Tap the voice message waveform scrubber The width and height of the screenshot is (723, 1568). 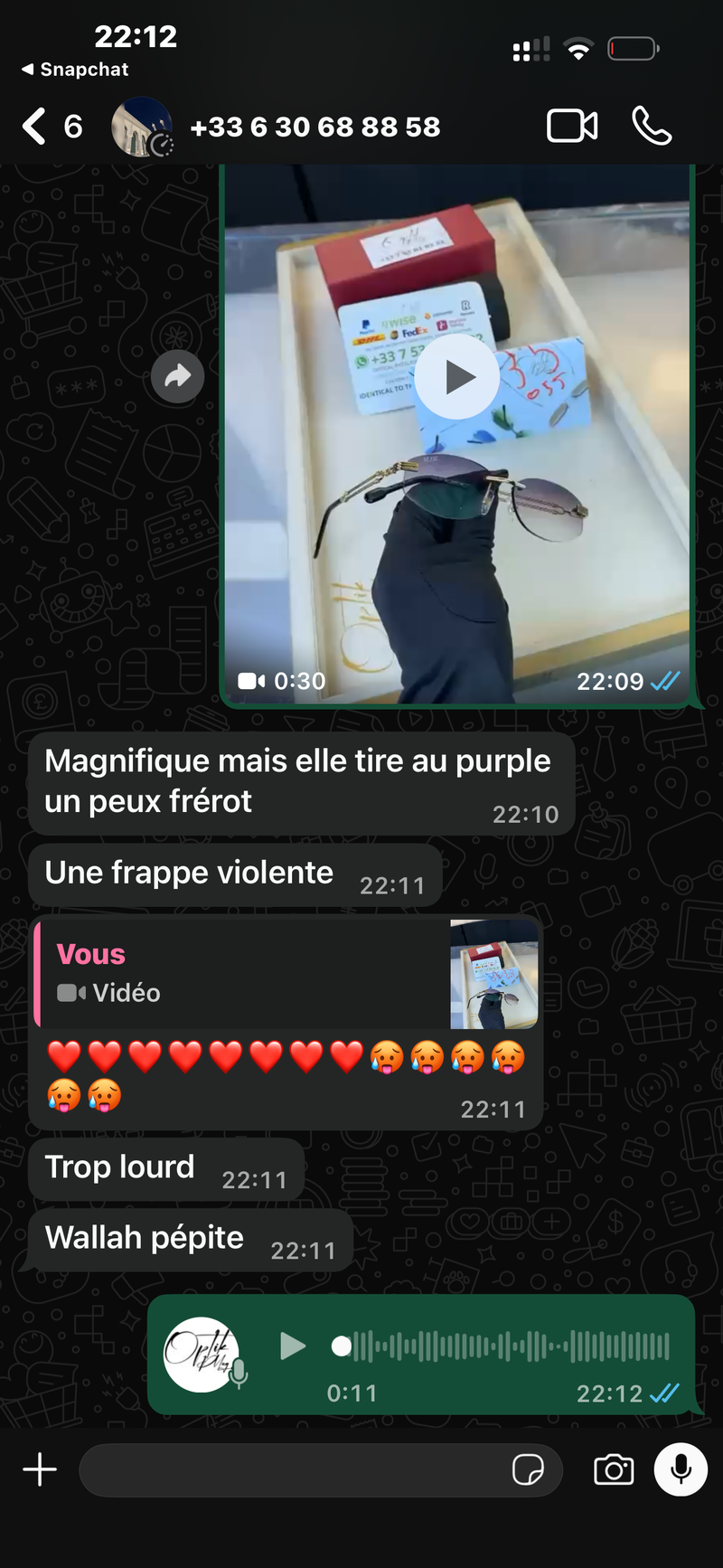pos(502,1346)
